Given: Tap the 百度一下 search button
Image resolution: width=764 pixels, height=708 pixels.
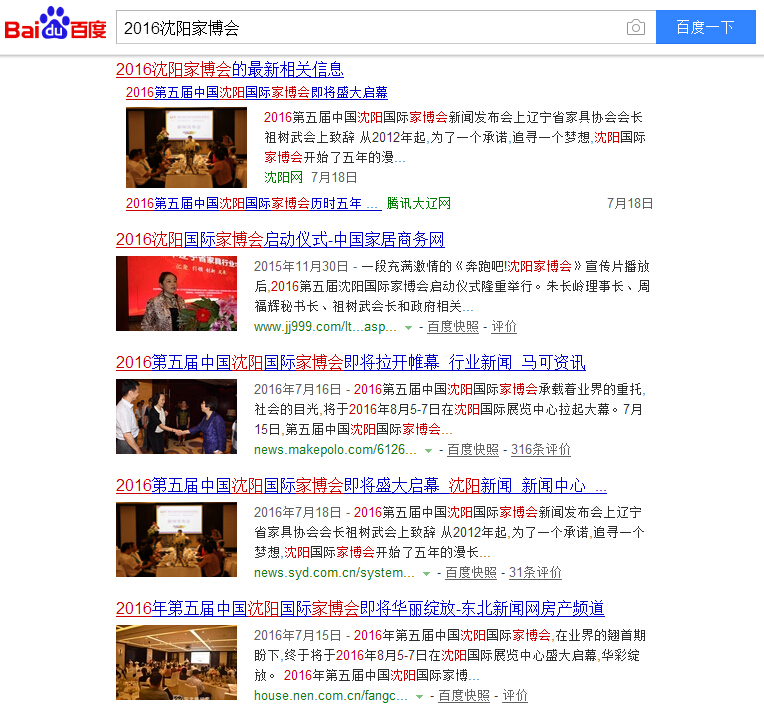Looking at the screenshot, I should tap(705, 28).
